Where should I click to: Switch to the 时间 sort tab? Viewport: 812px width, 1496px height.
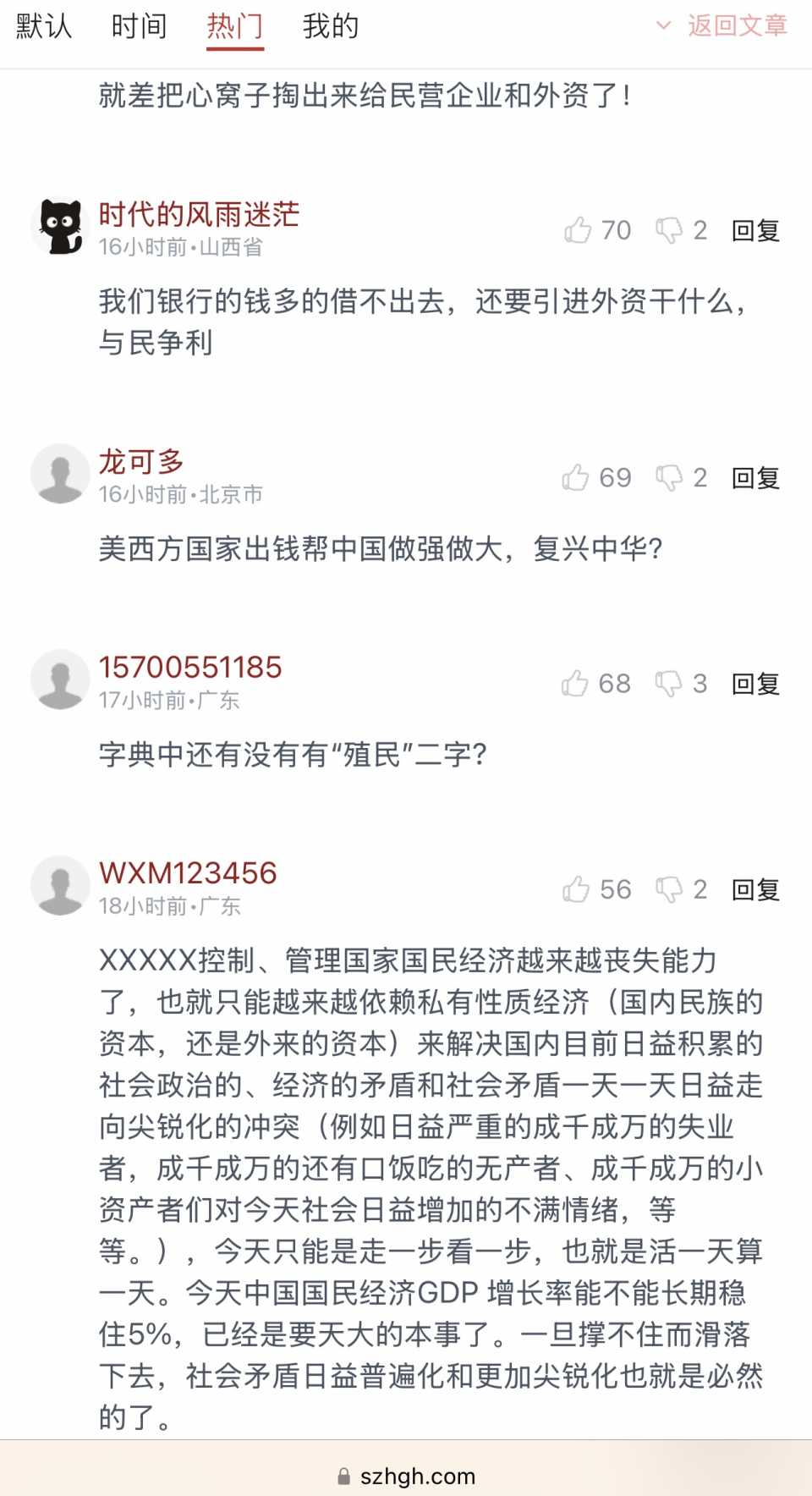(139, 27)
